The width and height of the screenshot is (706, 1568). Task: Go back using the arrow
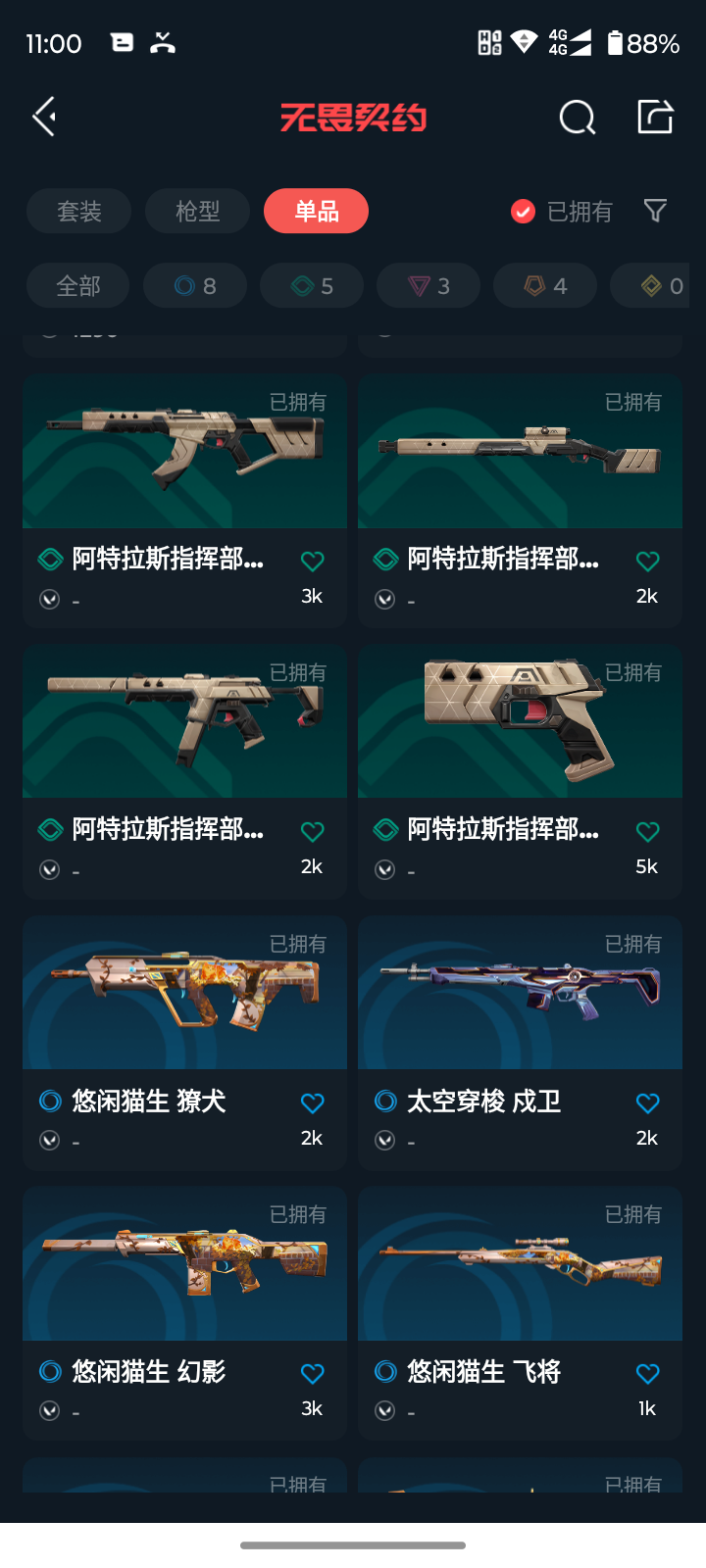(44, 117)
